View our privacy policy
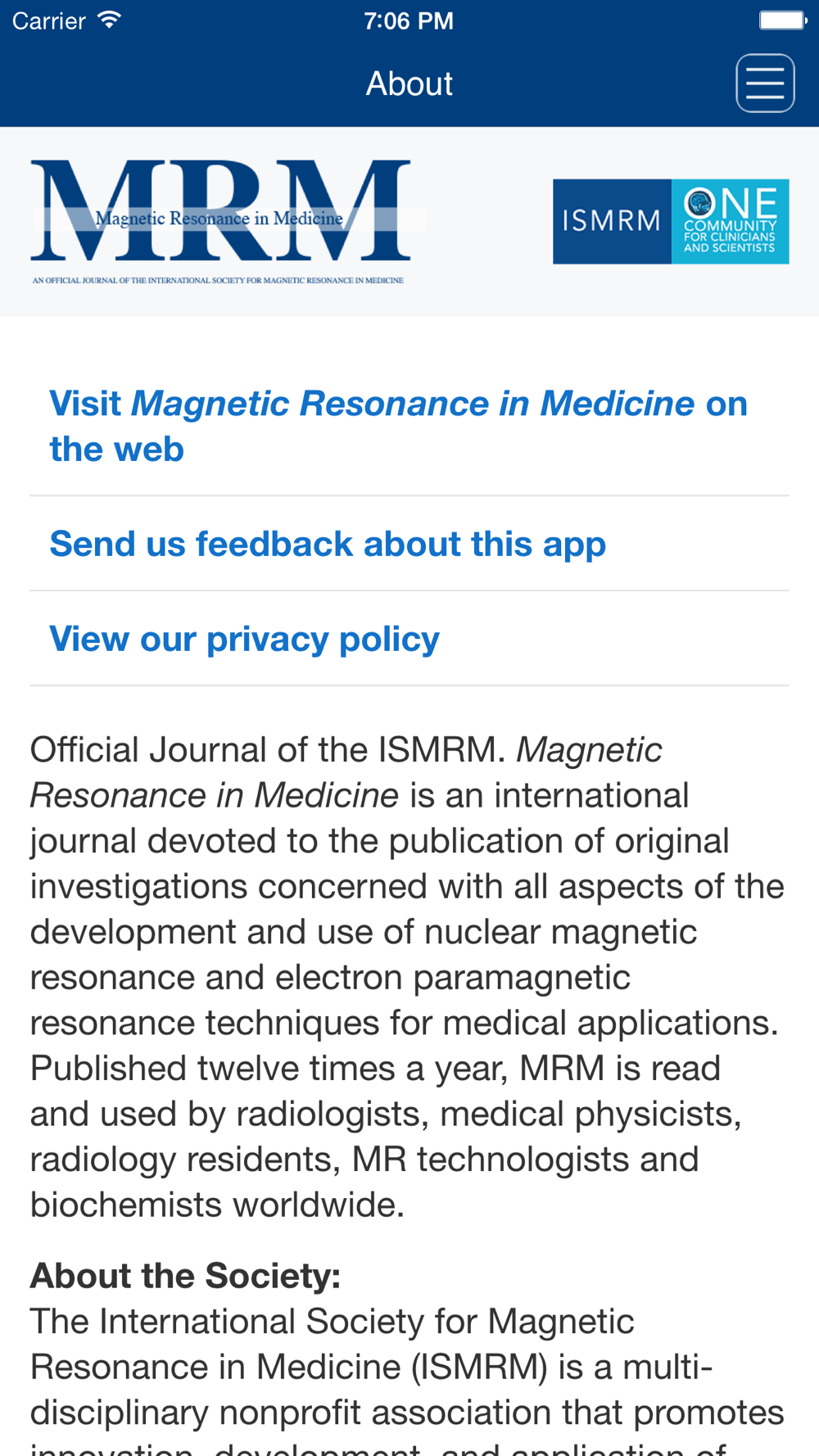Image resolution: width=819 pixels, height=1456 pixels. click(409, 639)
